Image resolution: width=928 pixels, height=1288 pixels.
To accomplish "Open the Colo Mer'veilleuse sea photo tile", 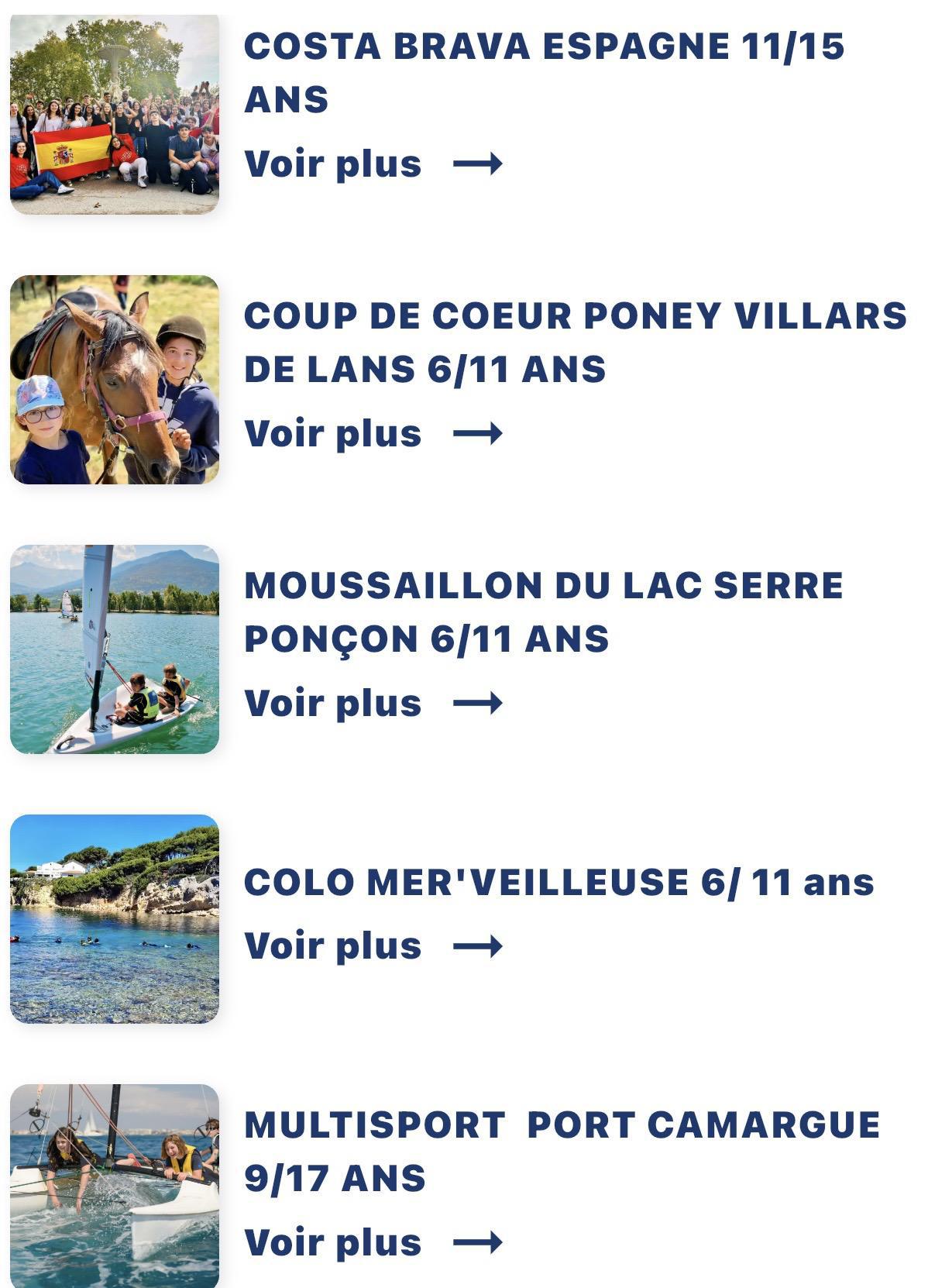I will (x=115, y=919).
